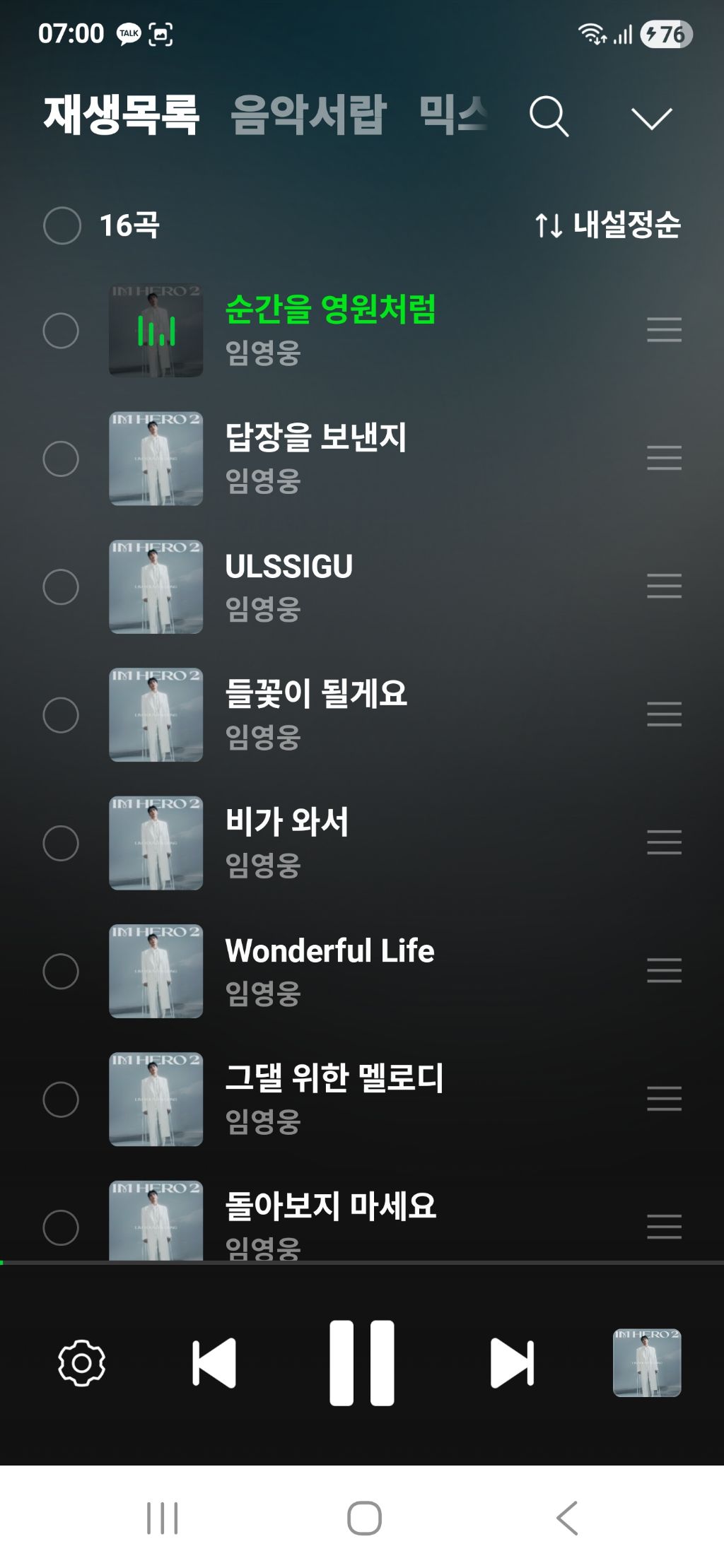Skip to the previous track
The width and height of the screenshot is (724, 1568).
tap(214, 1362)
